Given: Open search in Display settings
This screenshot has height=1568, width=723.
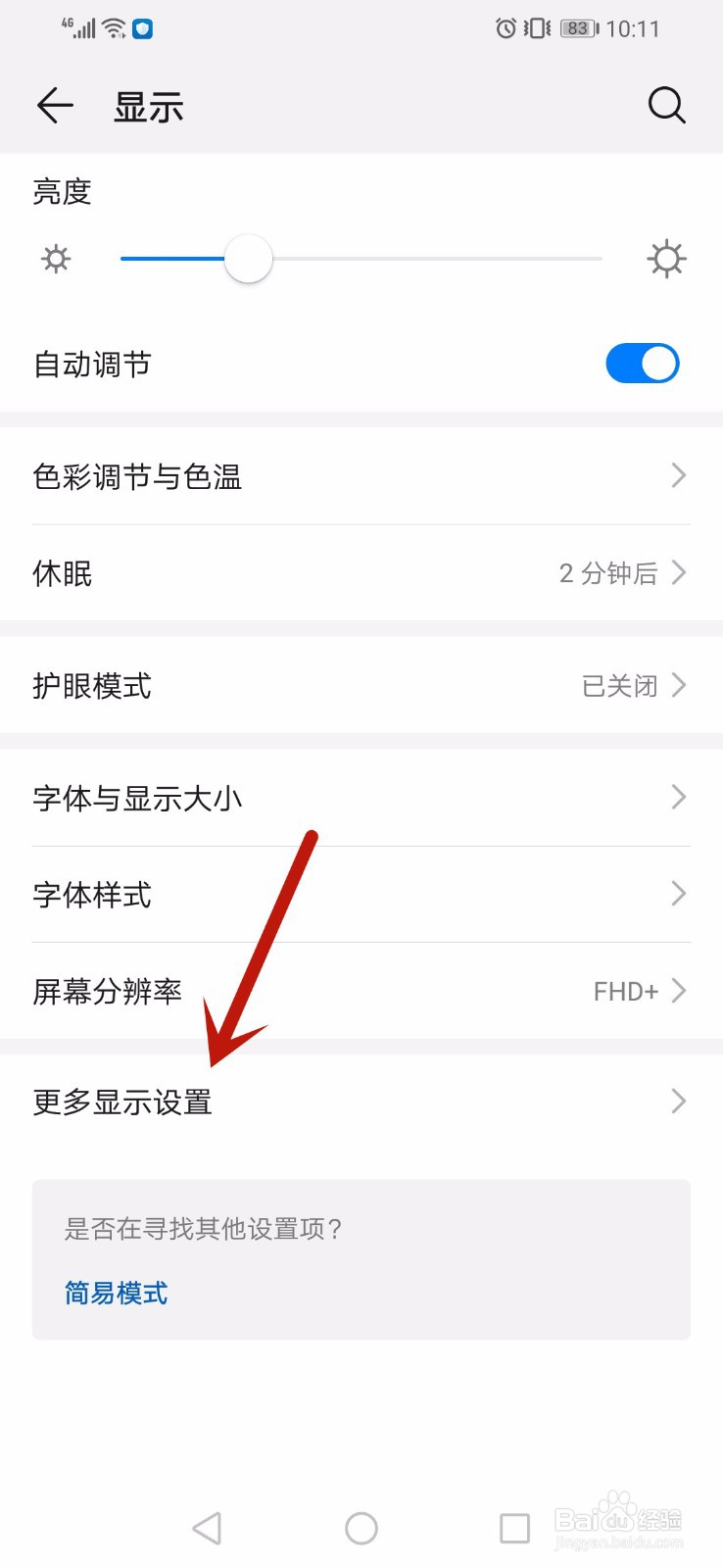Looking at the screenshot, I should 667,105.
